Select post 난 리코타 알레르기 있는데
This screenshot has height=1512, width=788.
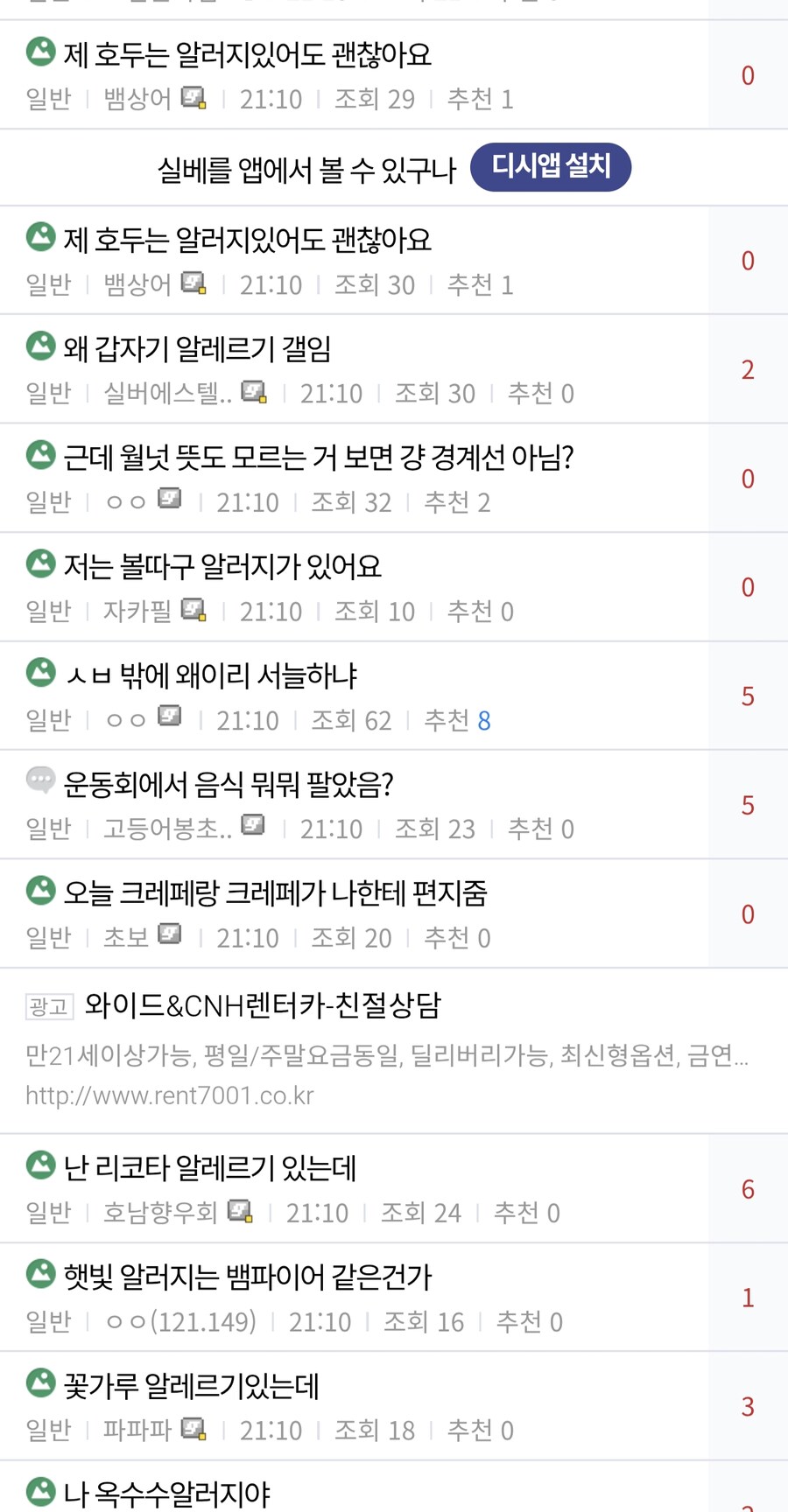[210, 1168]
